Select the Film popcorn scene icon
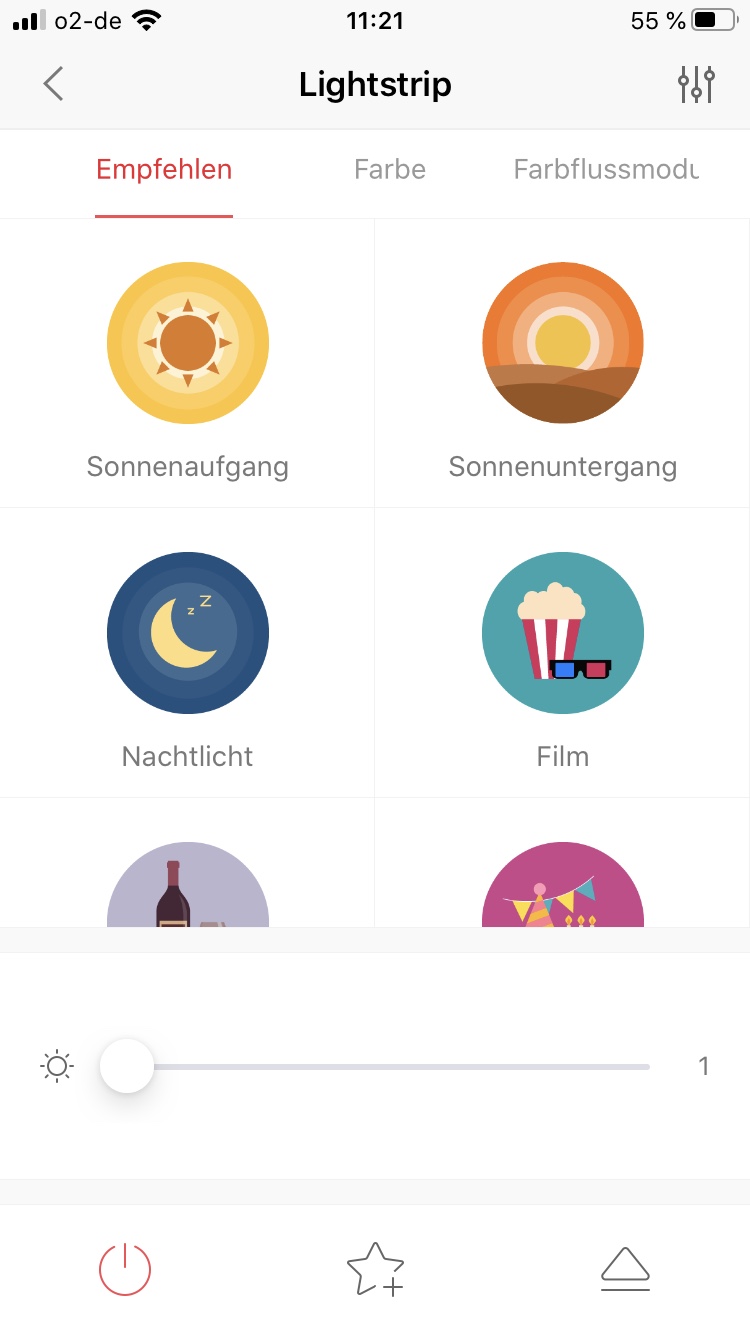 (562, 633)
